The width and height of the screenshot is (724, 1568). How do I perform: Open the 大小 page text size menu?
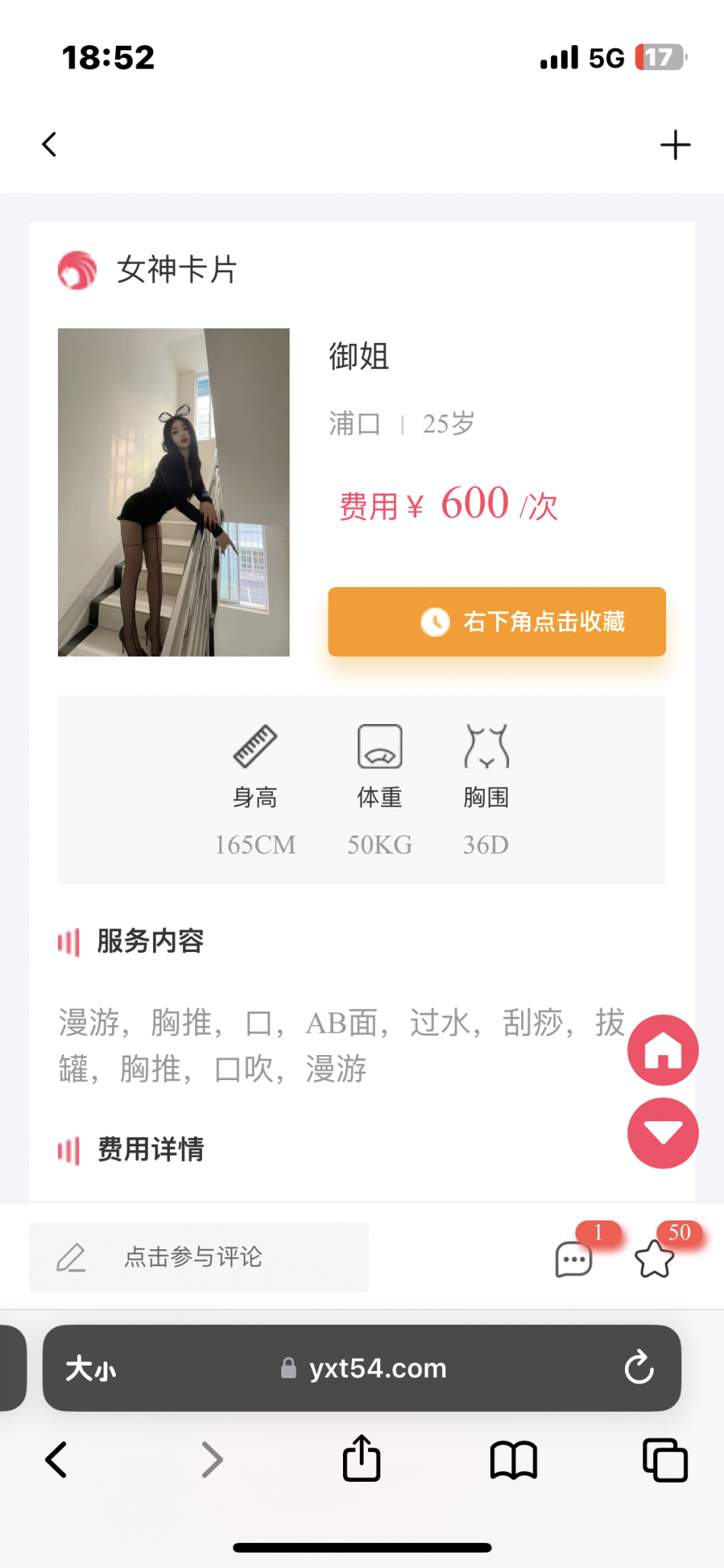click(x=91, y=1369)
